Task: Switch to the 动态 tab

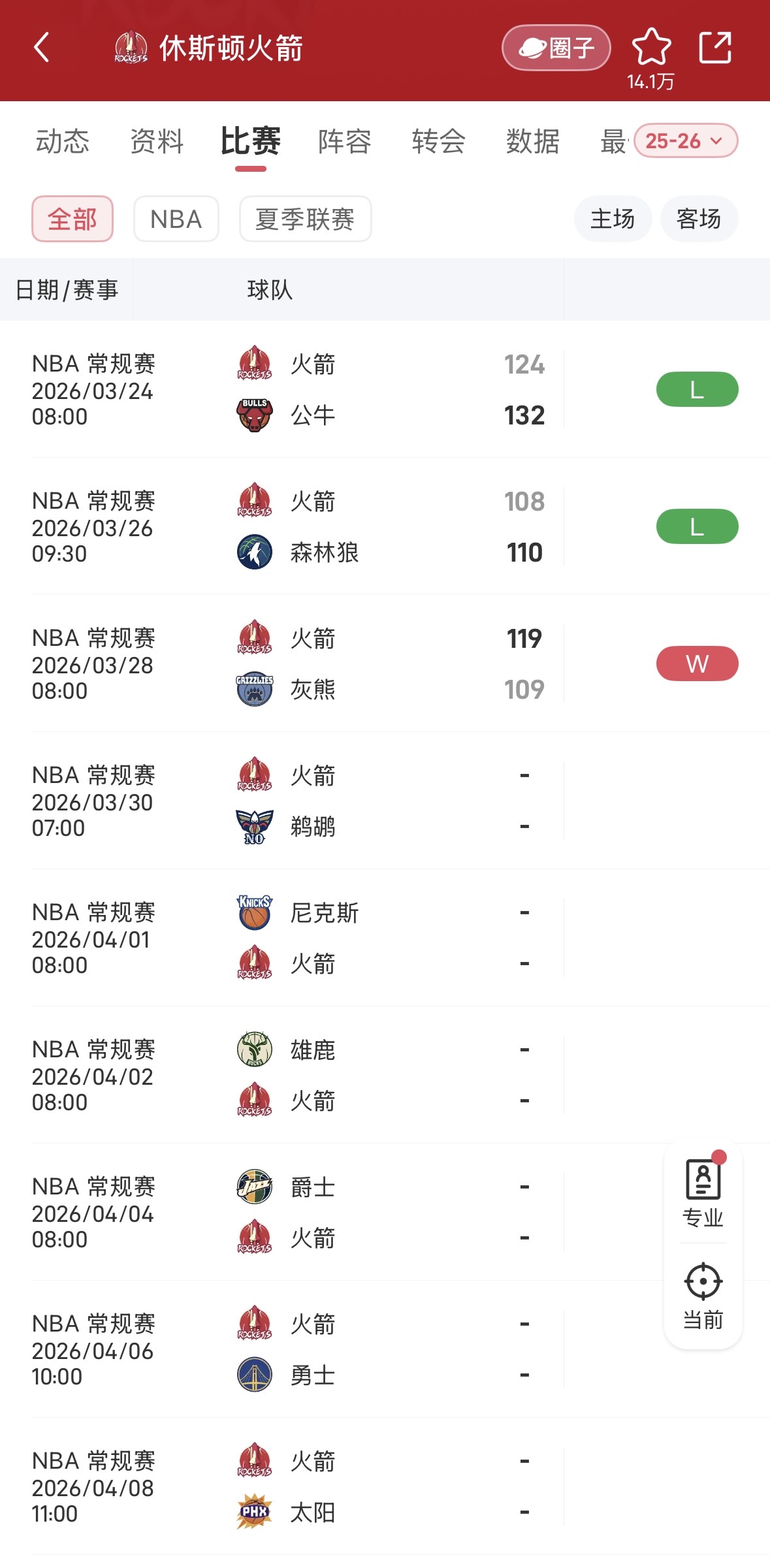Action: click(63, 141)
